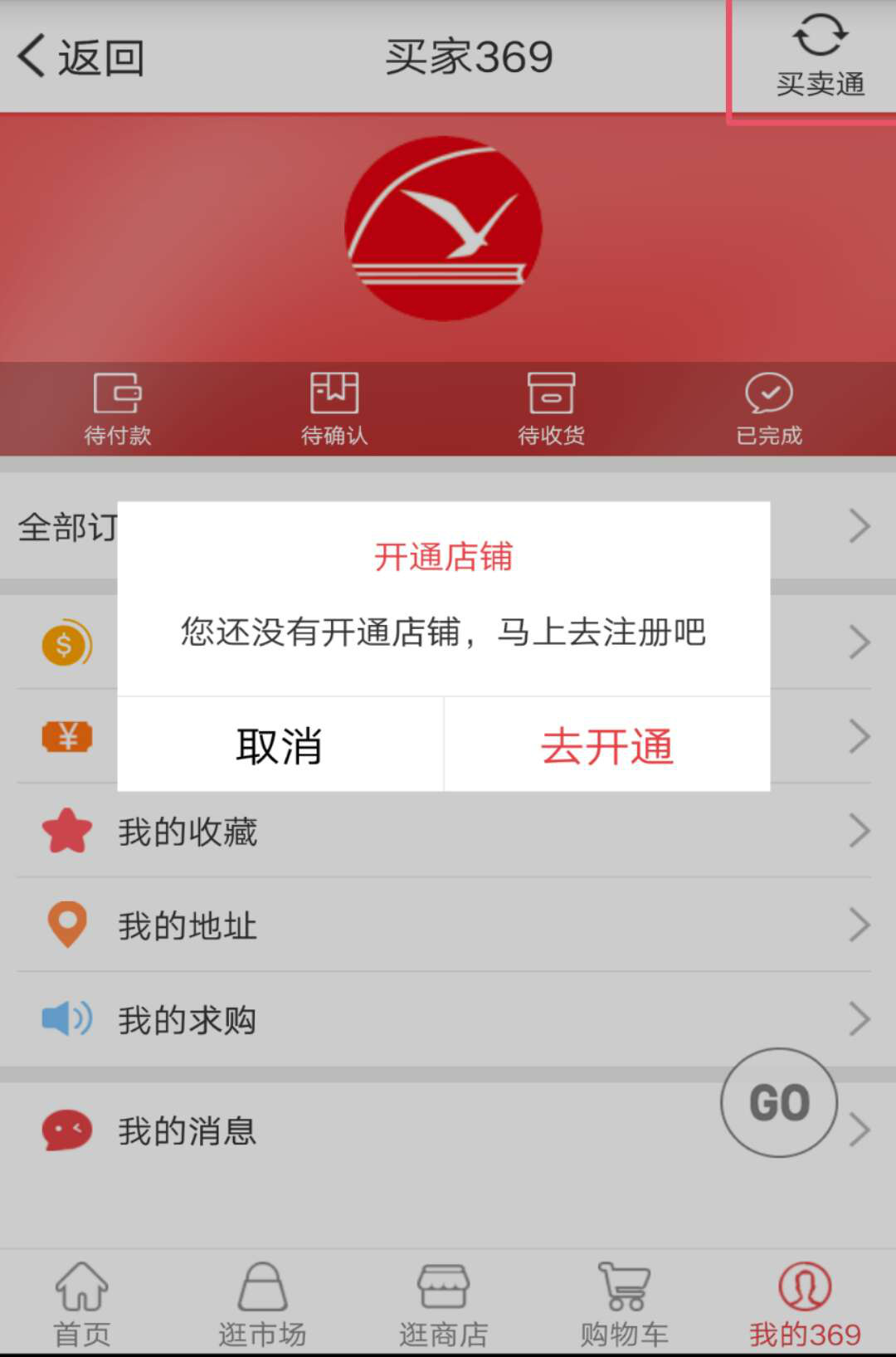Viewport: 896px width, 1357px height.
Task: Tap the round GO button
Action: click(779, 1102)
